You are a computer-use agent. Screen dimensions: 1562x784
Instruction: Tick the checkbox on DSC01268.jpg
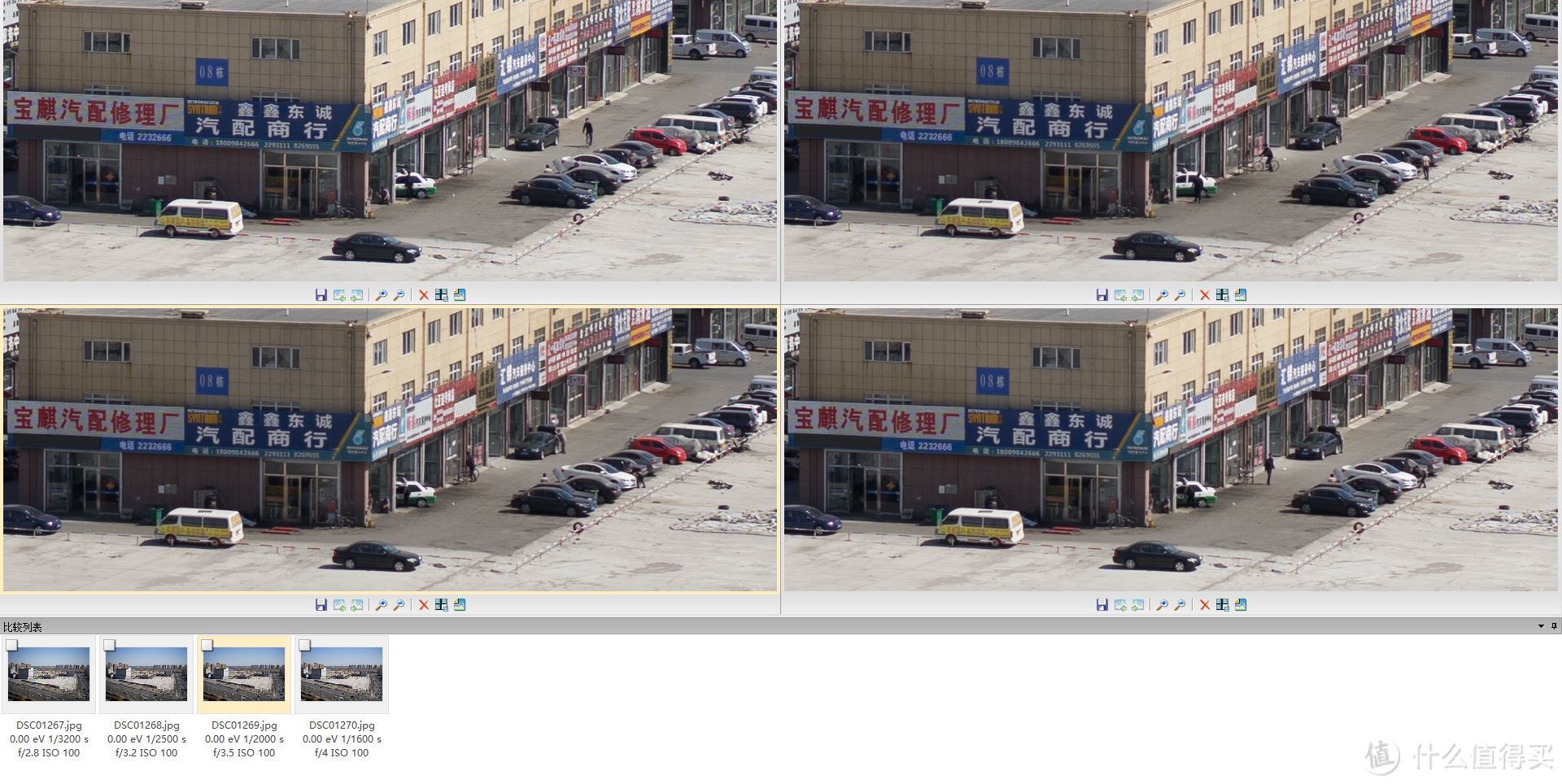110,645
